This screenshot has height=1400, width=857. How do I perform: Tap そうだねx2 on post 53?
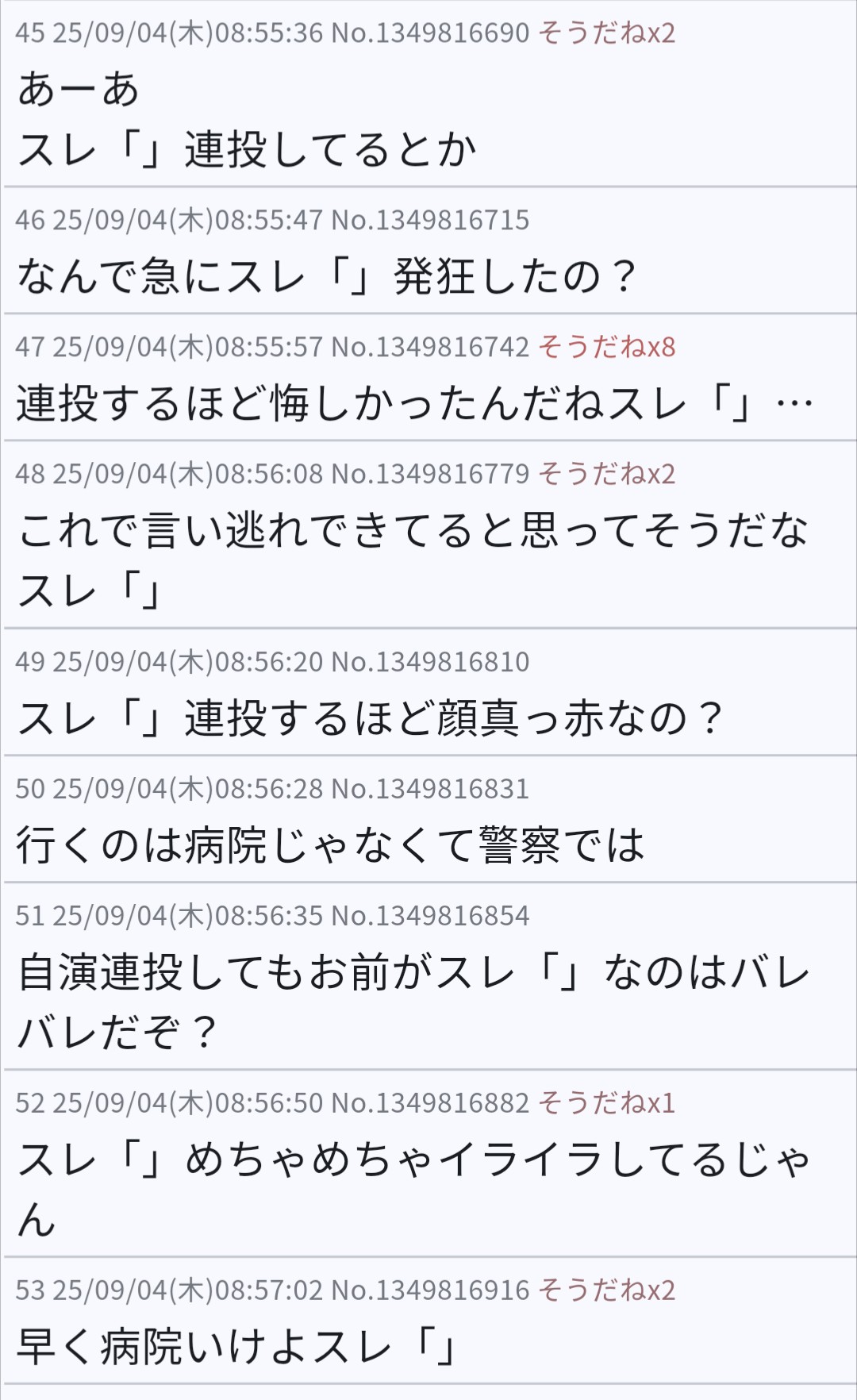(x=607, y=1290)
